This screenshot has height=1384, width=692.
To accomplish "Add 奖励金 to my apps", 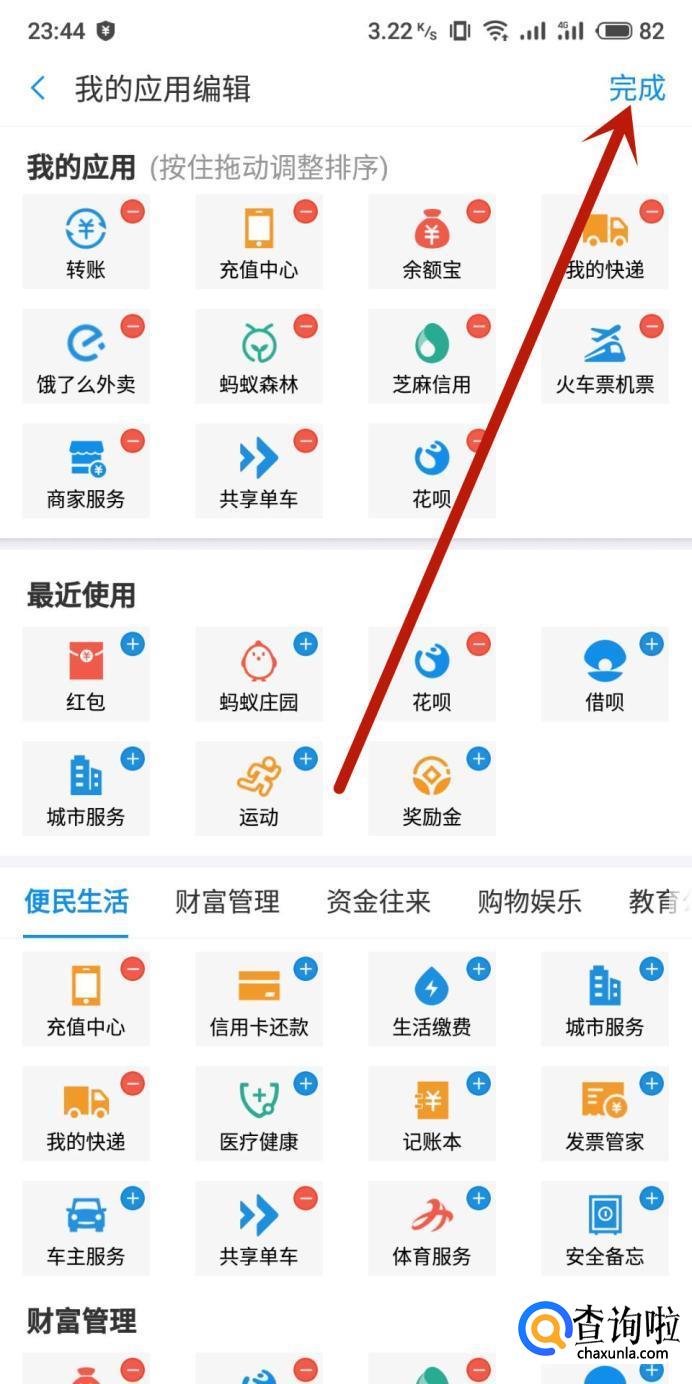I will [479, 759].
